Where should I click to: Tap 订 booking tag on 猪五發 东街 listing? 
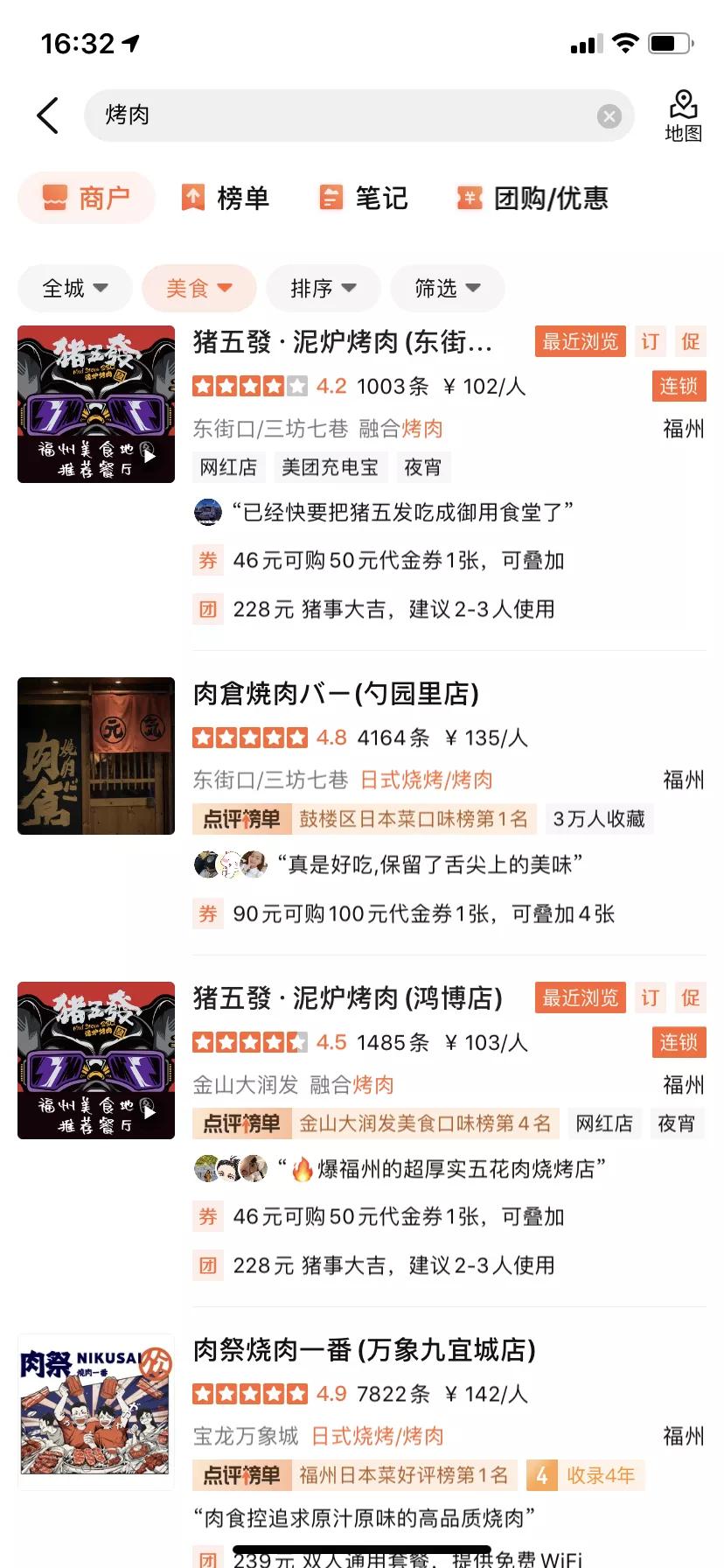pyautogui.click(x=649, y=341)
